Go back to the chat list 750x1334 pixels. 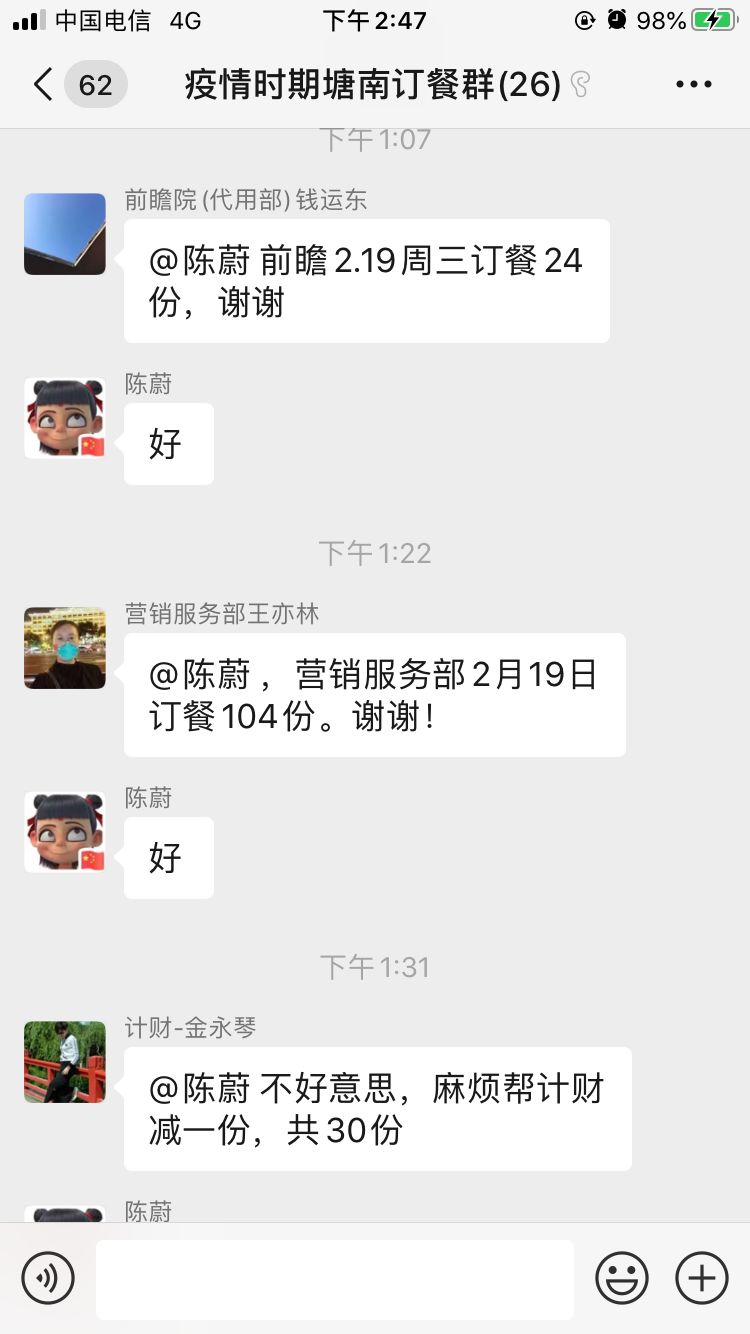[x=42, y=85]
